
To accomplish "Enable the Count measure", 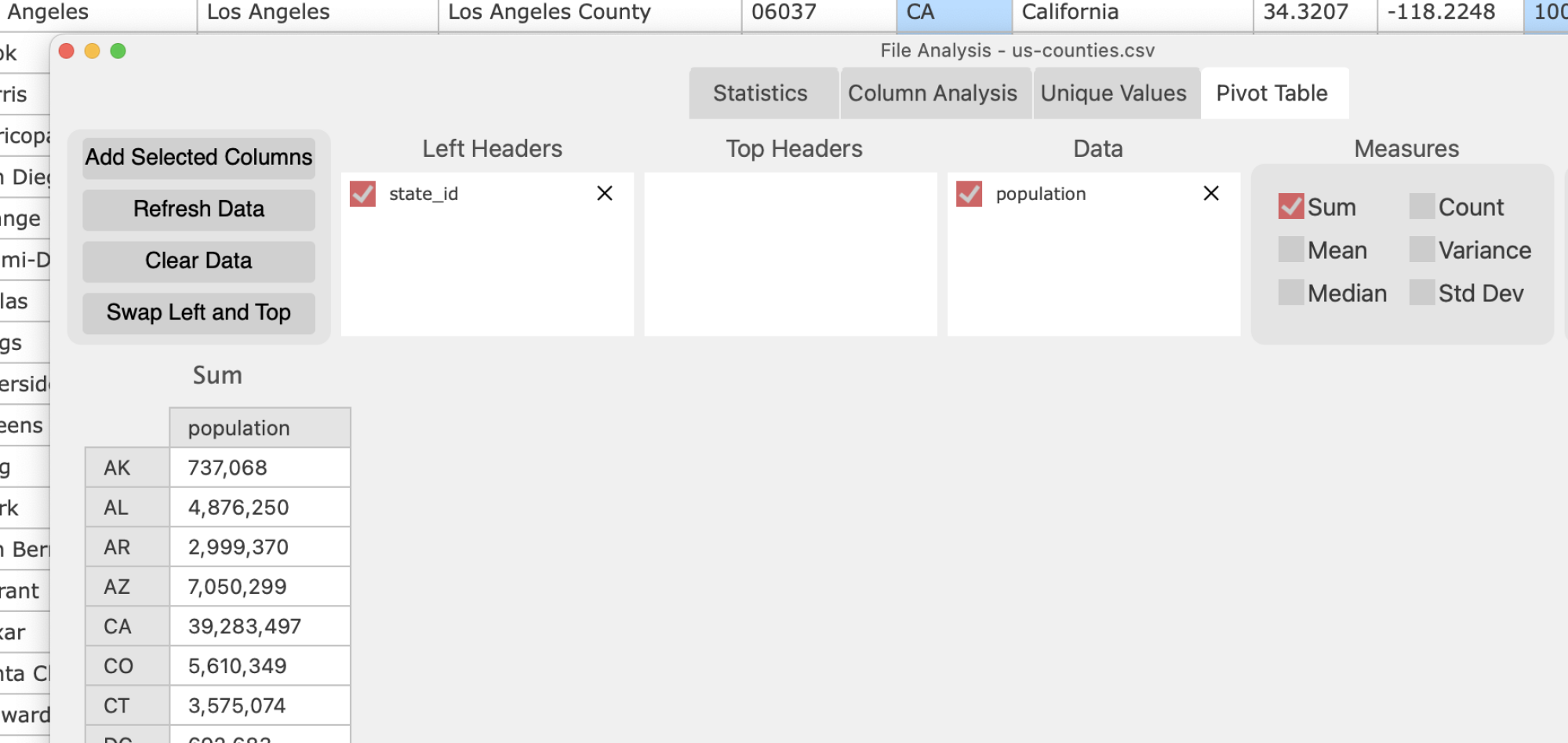I will click(1421, 206).
